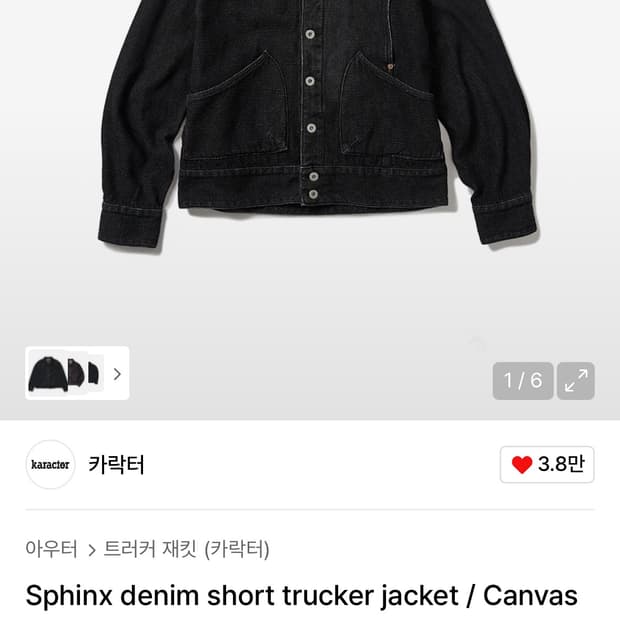Like this product with the heart button
Viewport: 620px width, 620px height.
coord(547,465)
